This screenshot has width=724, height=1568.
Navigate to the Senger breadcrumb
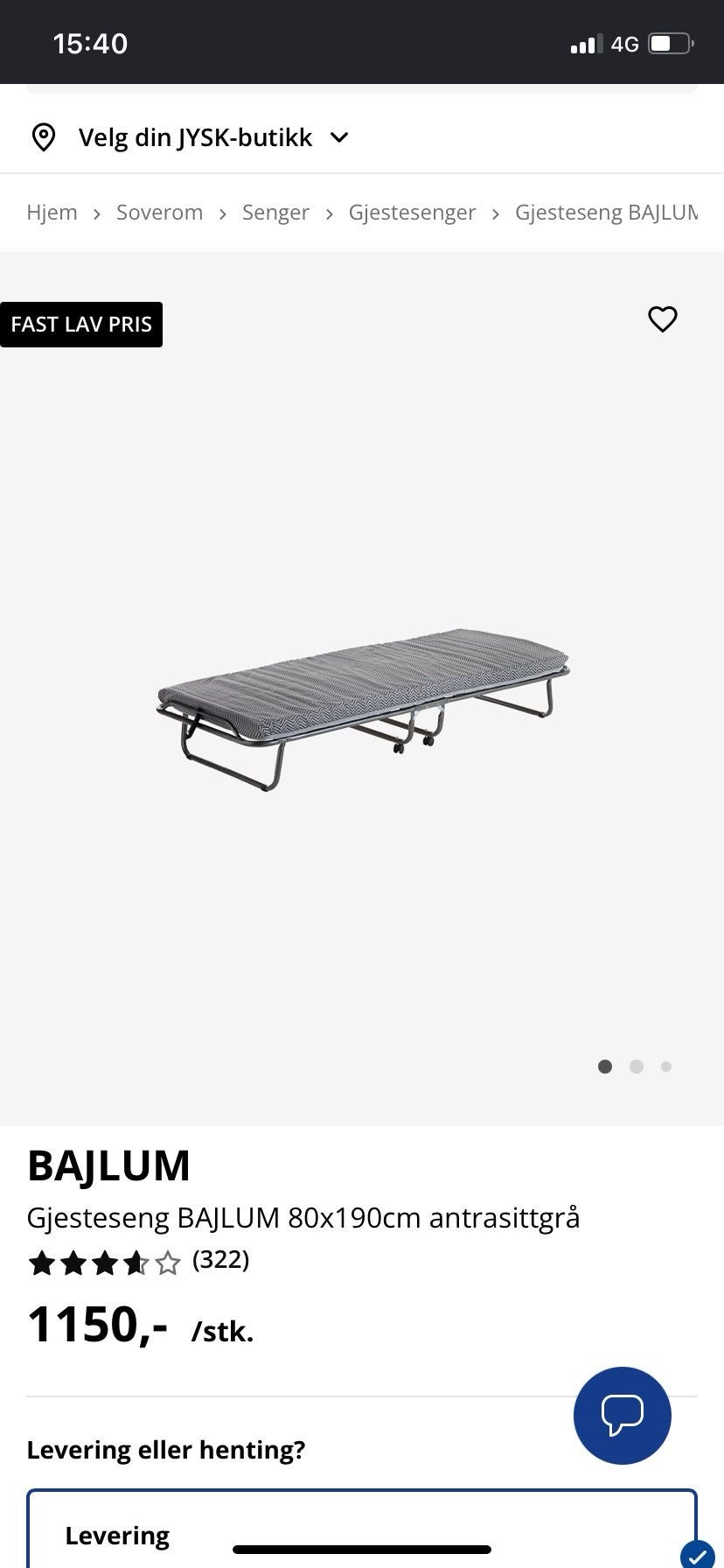tap(275, 213)
